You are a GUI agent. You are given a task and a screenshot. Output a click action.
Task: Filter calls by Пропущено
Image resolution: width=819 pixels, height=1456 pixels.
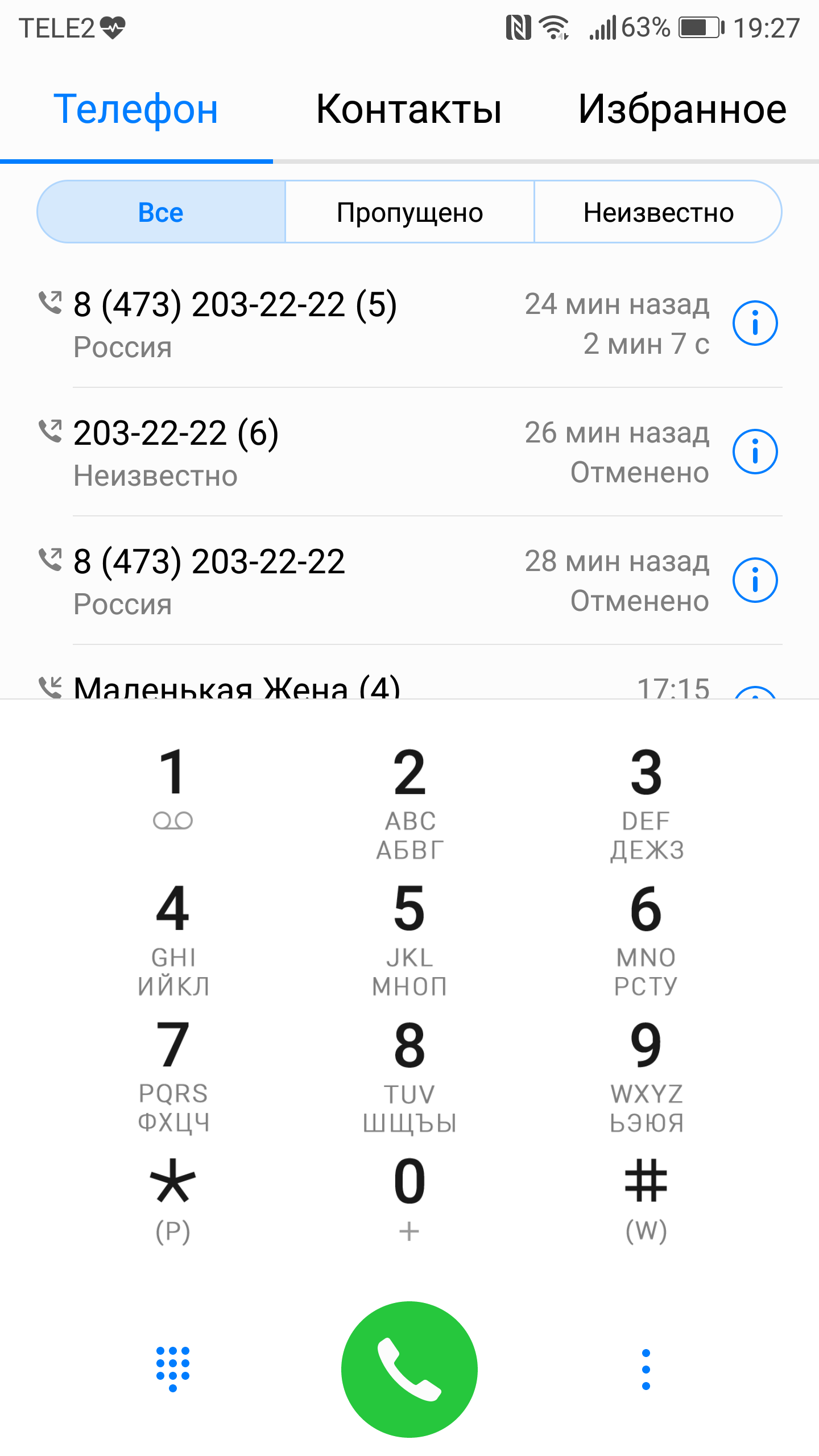409,212
